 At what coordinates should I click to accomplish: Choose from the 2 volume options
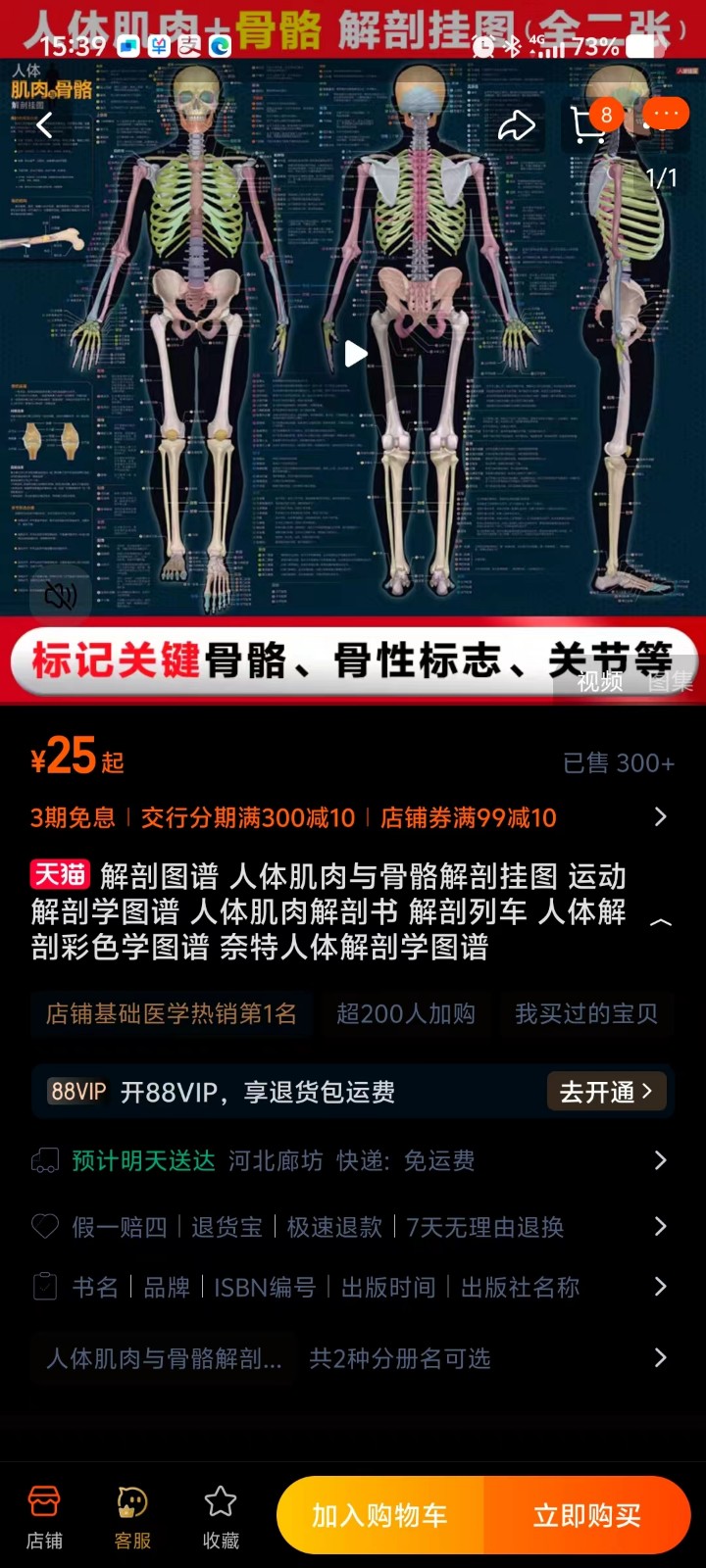(353, 1358)
